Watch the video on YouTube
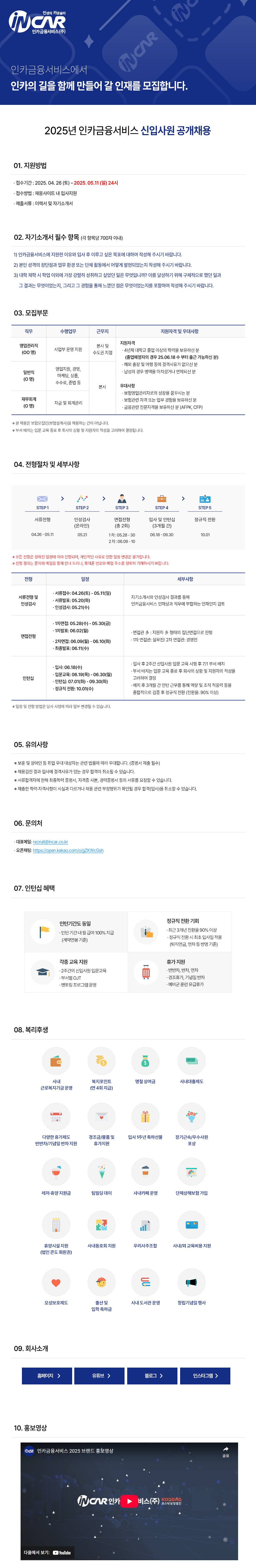The width and height of the screenshot is (256, 1568). (48, 1552)
